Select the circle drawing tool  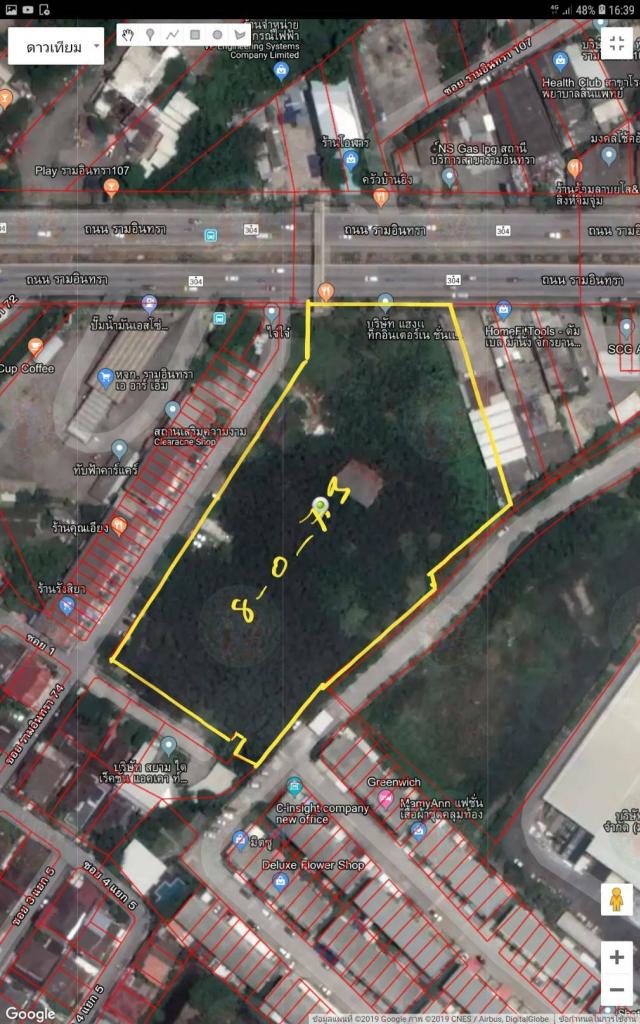217,35
